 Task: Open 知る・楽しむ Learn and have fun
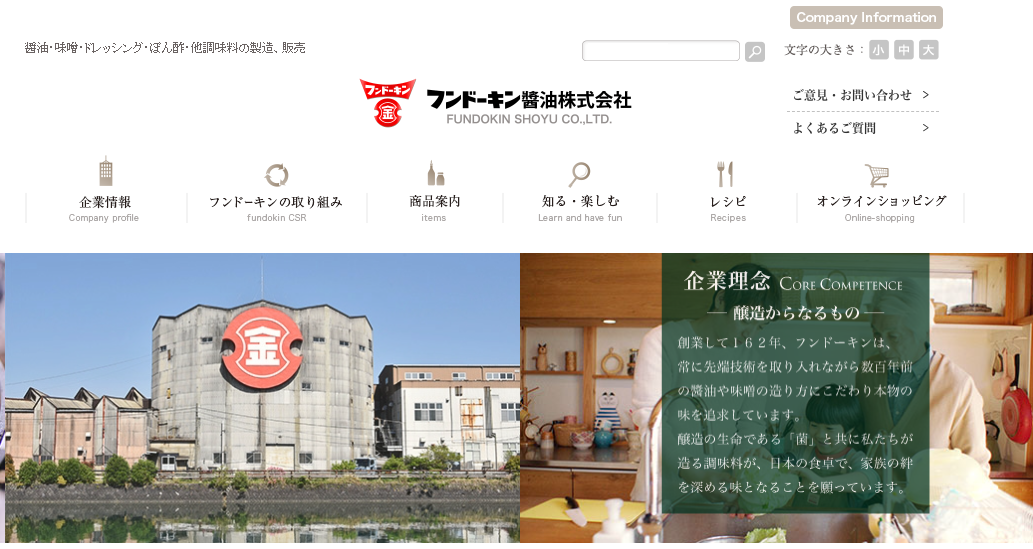click(x=580, y=191)
